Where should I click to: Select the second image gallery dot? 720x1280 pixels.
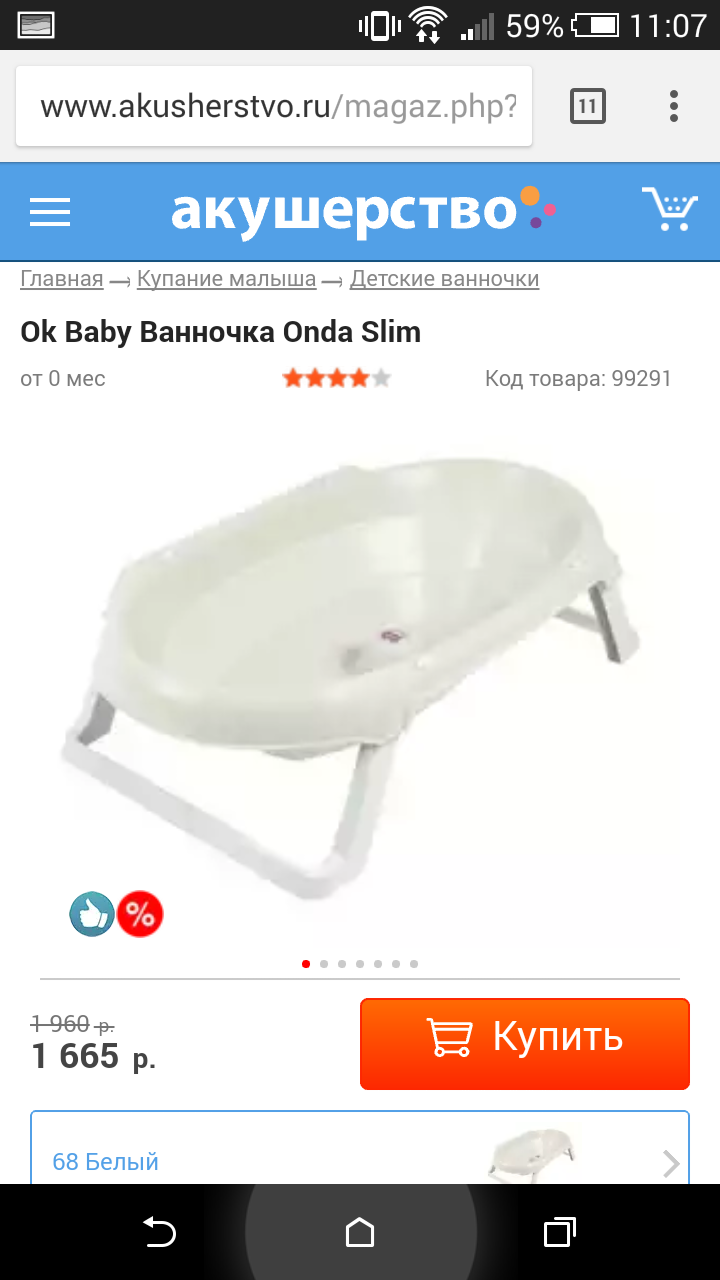[324, 964]
